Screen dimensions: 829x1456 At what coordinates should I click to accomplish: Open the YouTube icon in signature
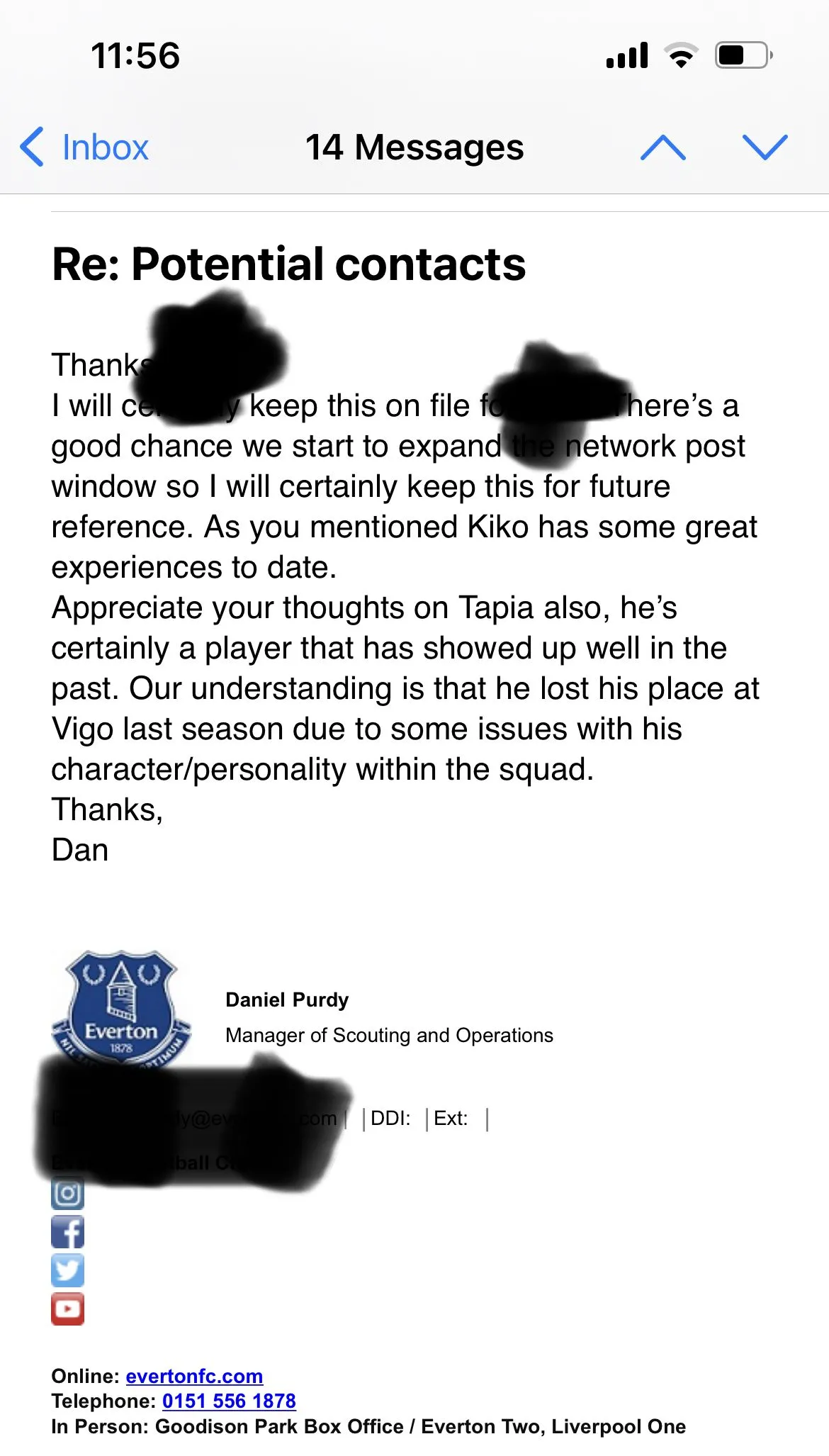[x=68, y=1309]
